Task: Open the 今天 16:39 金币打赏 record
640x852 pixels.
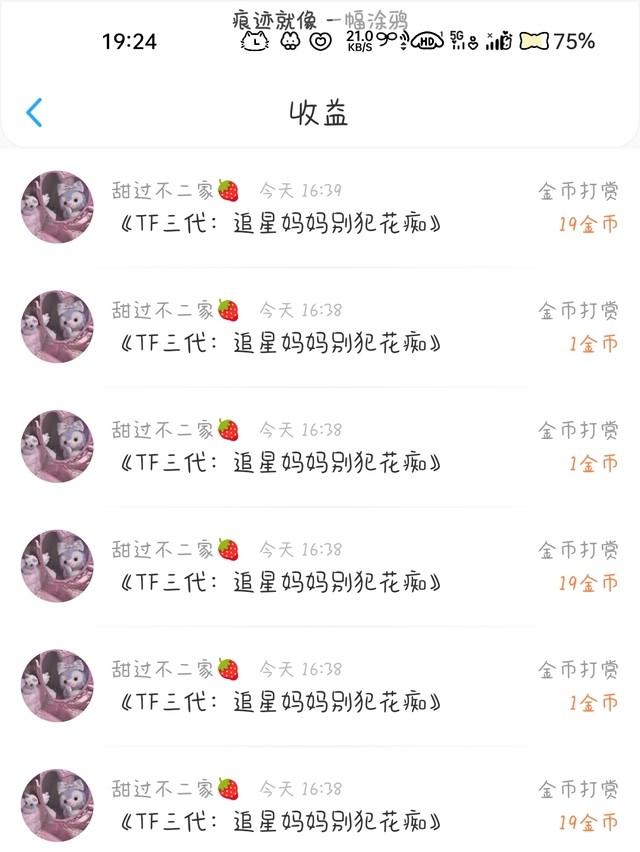Action: pos(320,208)
